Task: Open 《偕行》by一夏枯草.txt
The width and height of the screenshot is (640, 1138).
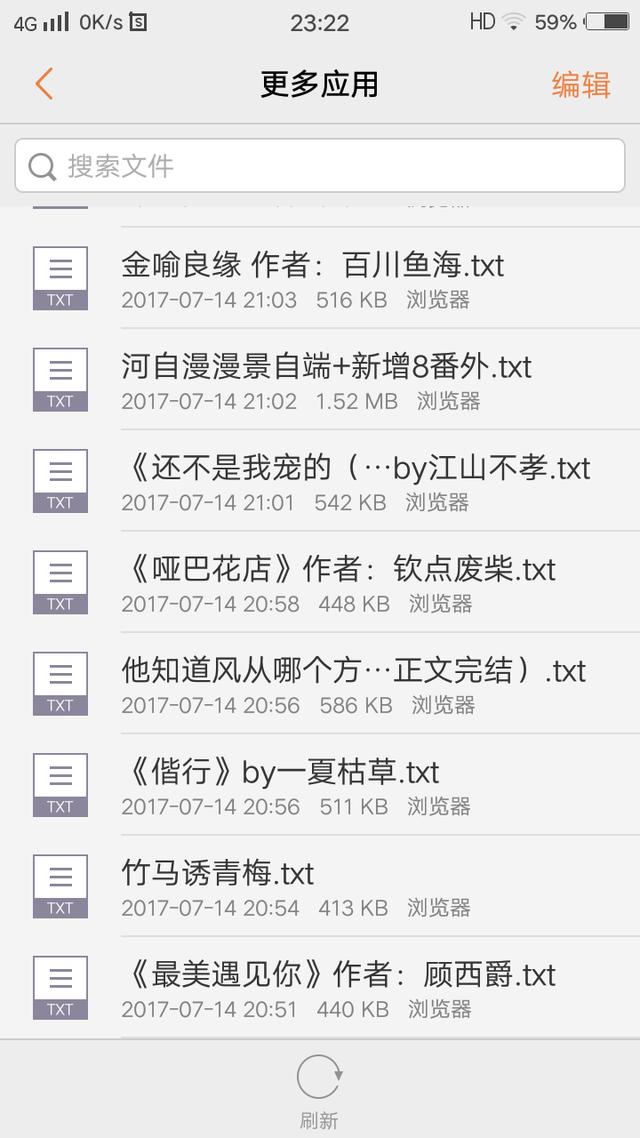Action: pyautogui.click(x=320, y=785)
